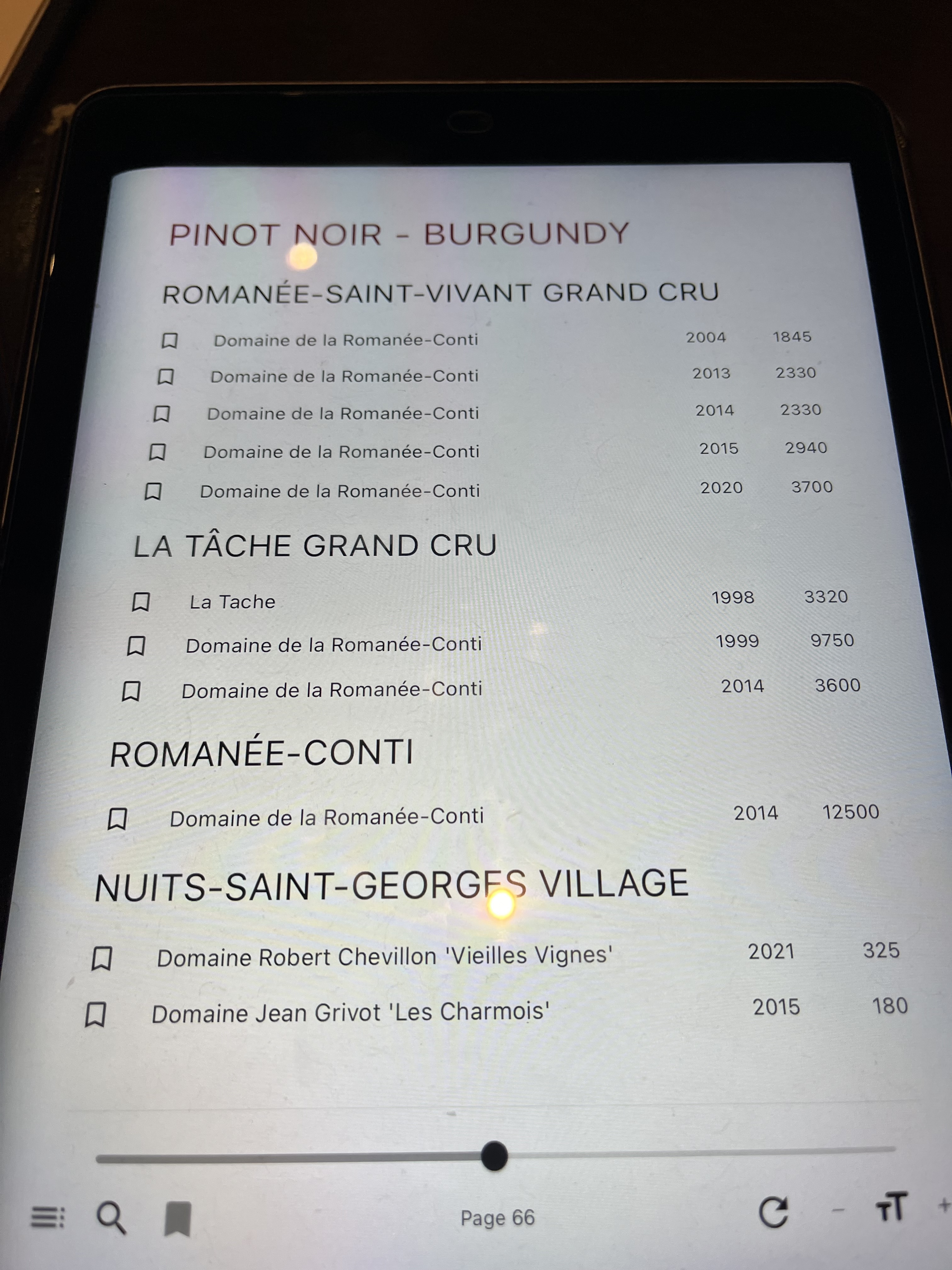Bookmark the 2004 Romanée-Saint-Vivant wine
The width and height of the screenshot is (952, 1270).
[169, 340]
